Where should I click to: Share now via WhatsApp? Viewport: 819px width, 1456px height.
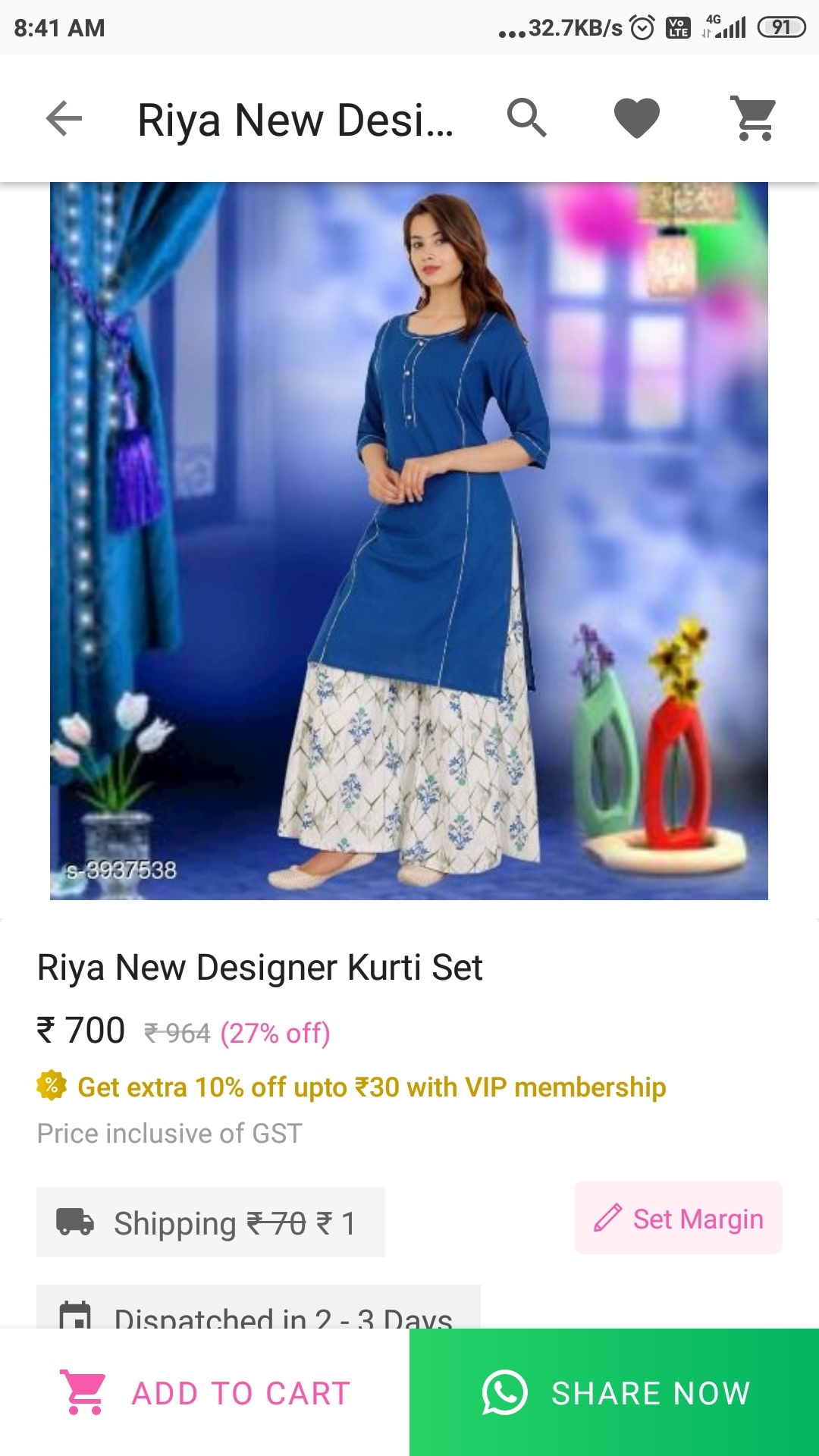tap(614, 1392)
